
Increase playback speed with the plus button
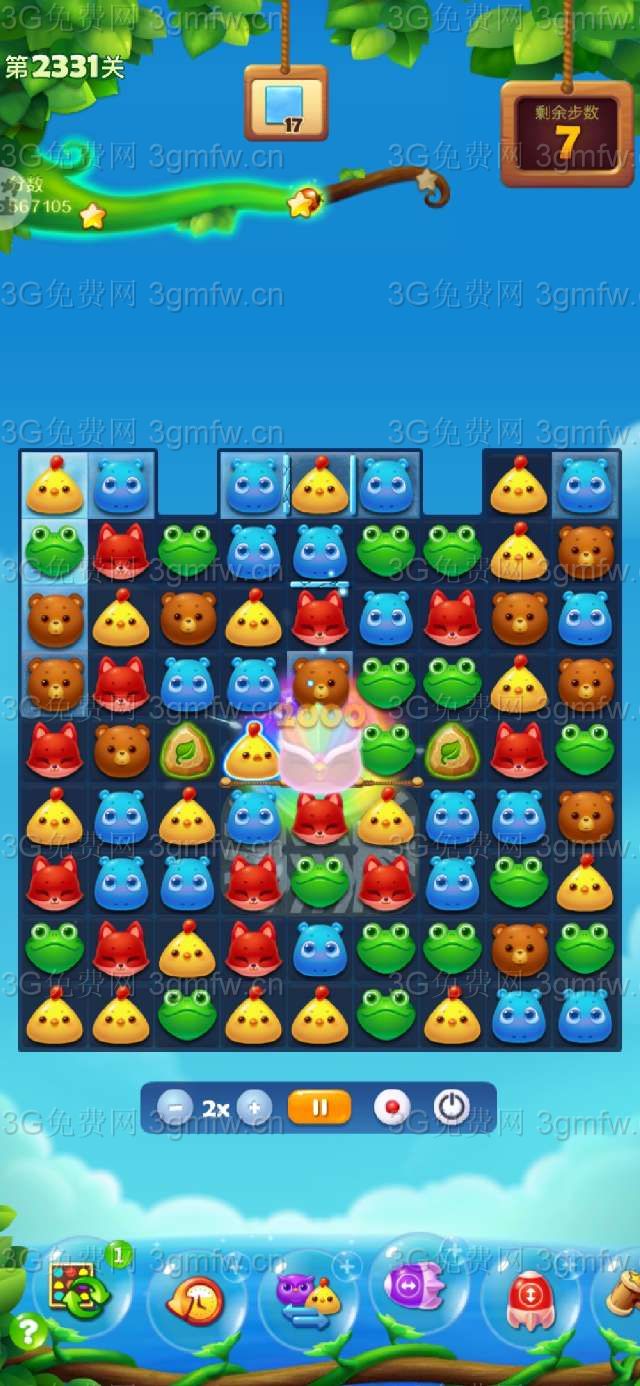[254, 1108]
